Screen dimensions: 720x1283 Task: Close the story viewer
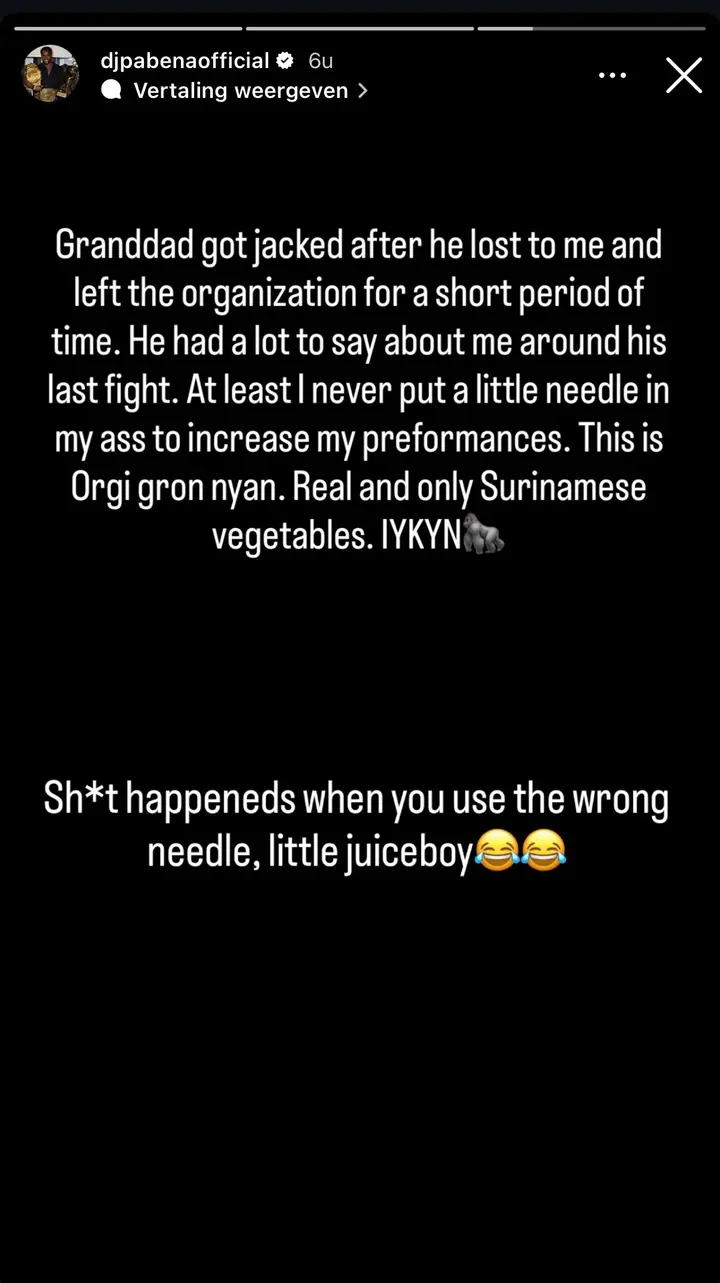pyautogui.click(x=684, y=75)
